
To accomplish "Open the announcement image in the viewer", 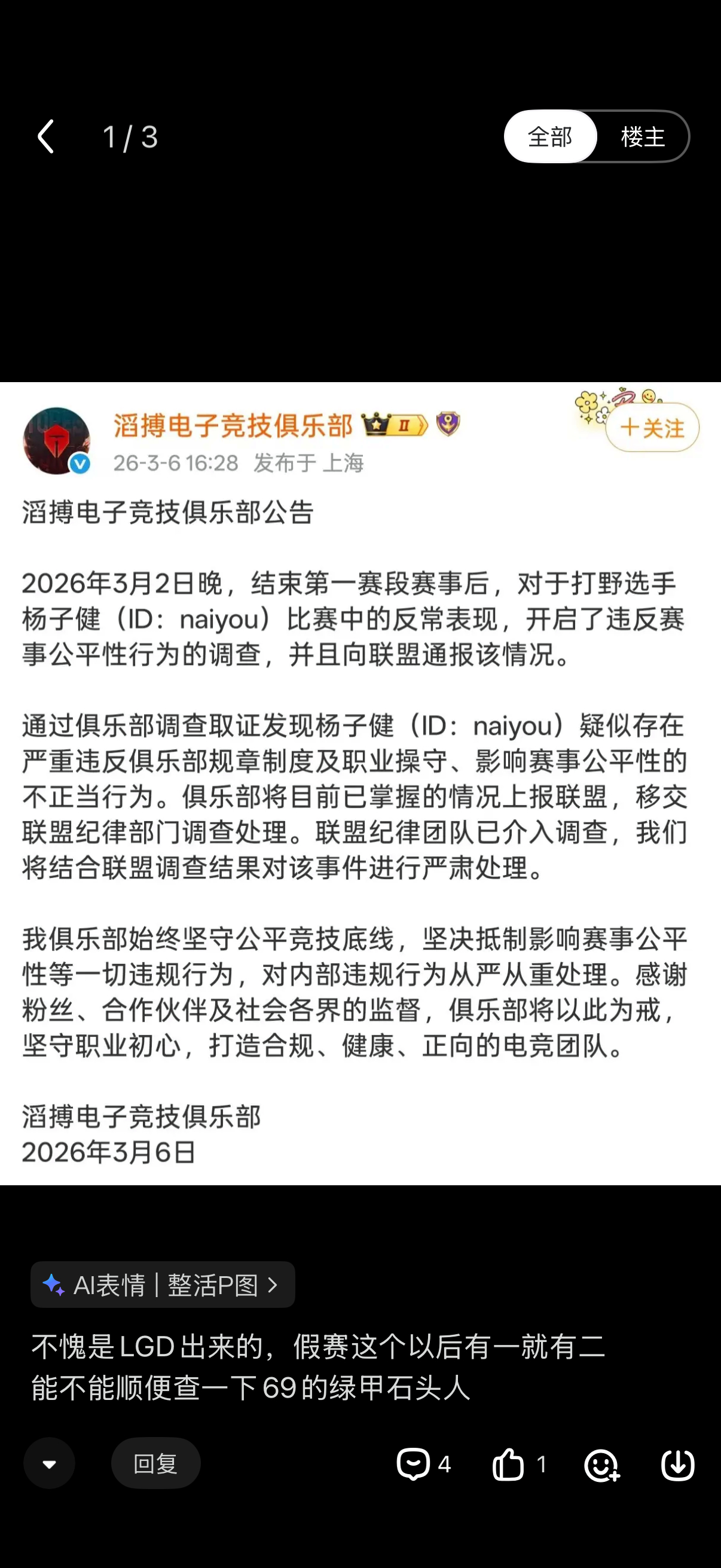I will (x=360, y=783).
